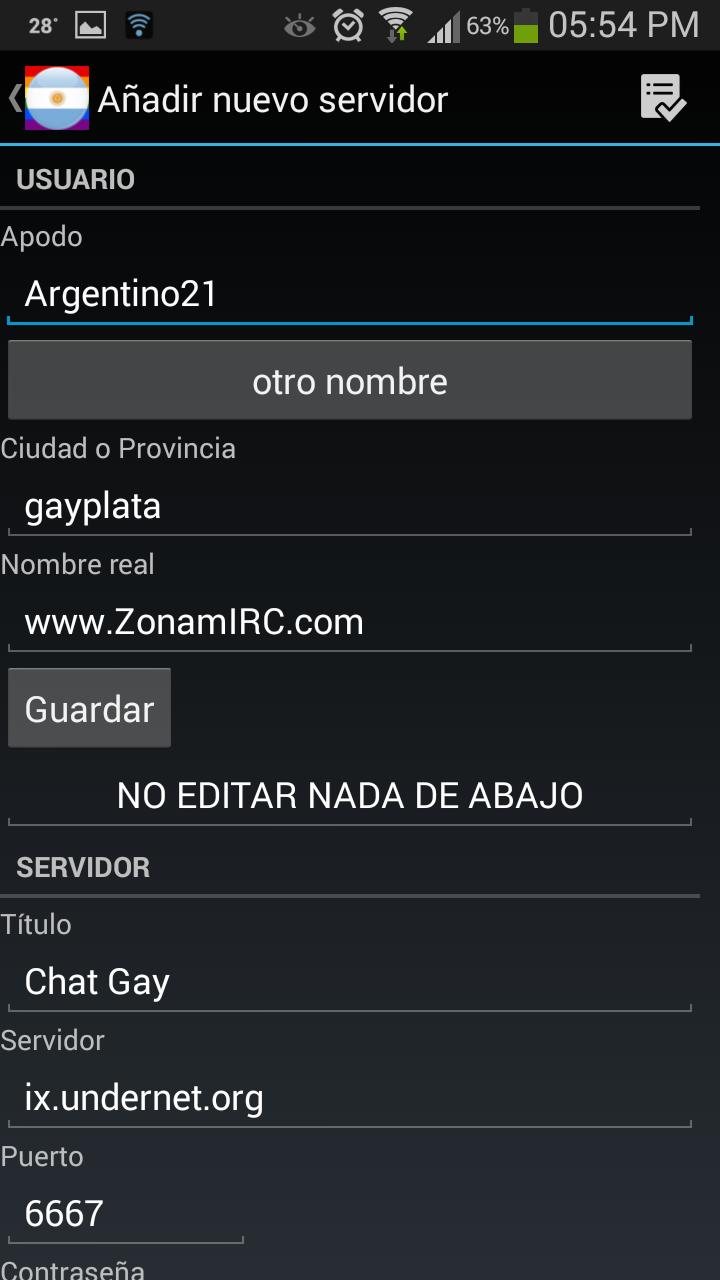Tap the save/confirm icon in the action bar
The width and height of the screenshot is (720, 1280).
coord(662,97)
